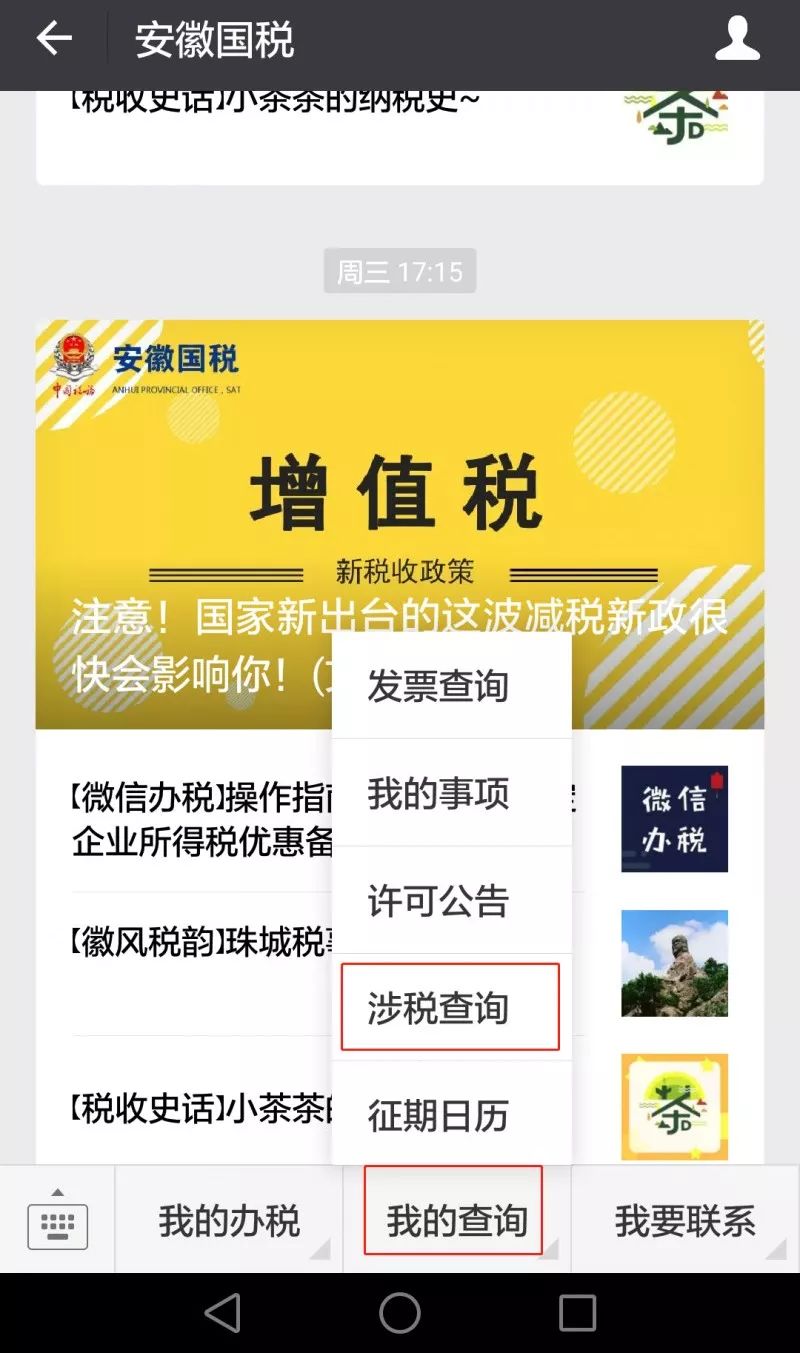Screen dimensions: 800x1353
Task: Tap the system recent apps button
Action: pos(577,1313)
